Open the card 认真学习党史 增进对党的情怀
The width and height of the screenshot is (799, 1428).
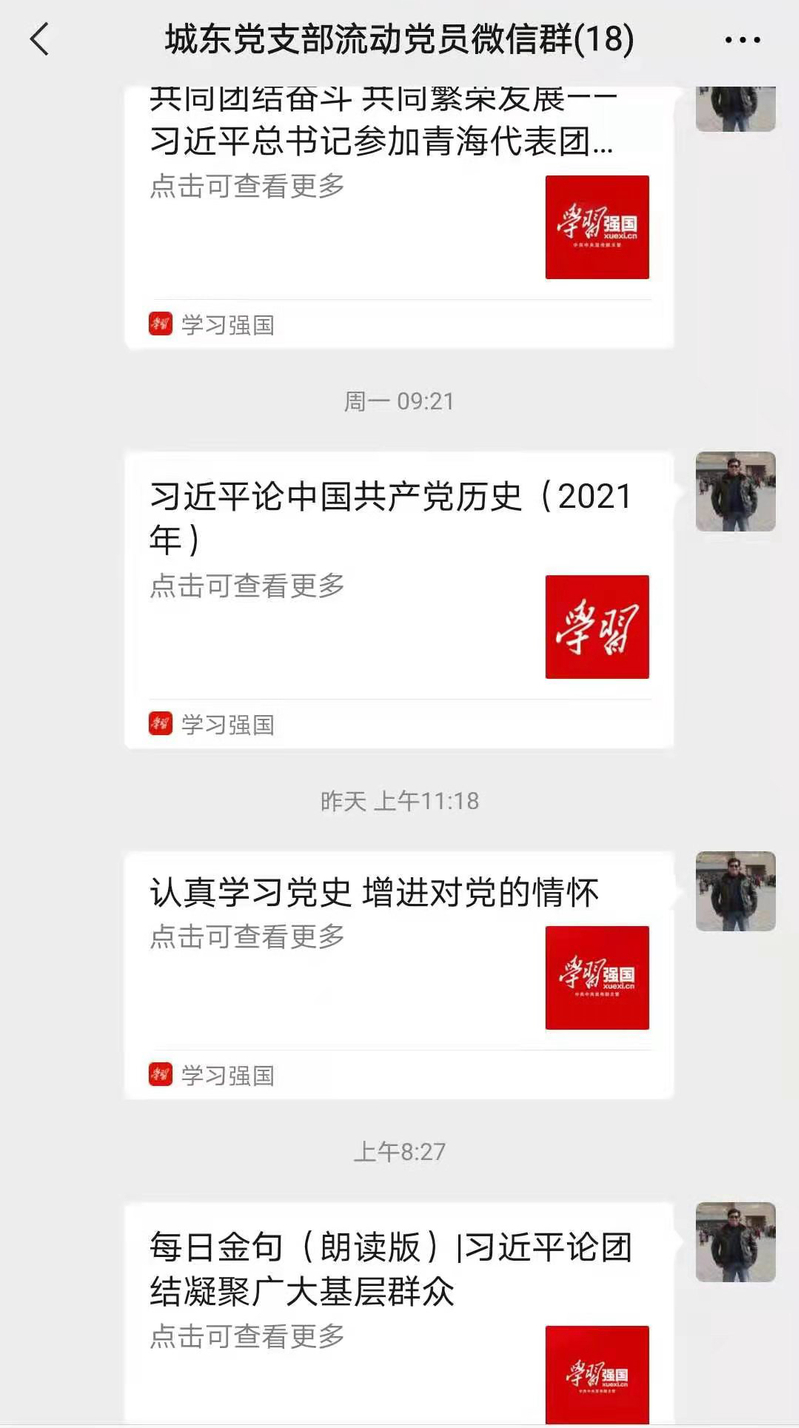tap(398, 973)
